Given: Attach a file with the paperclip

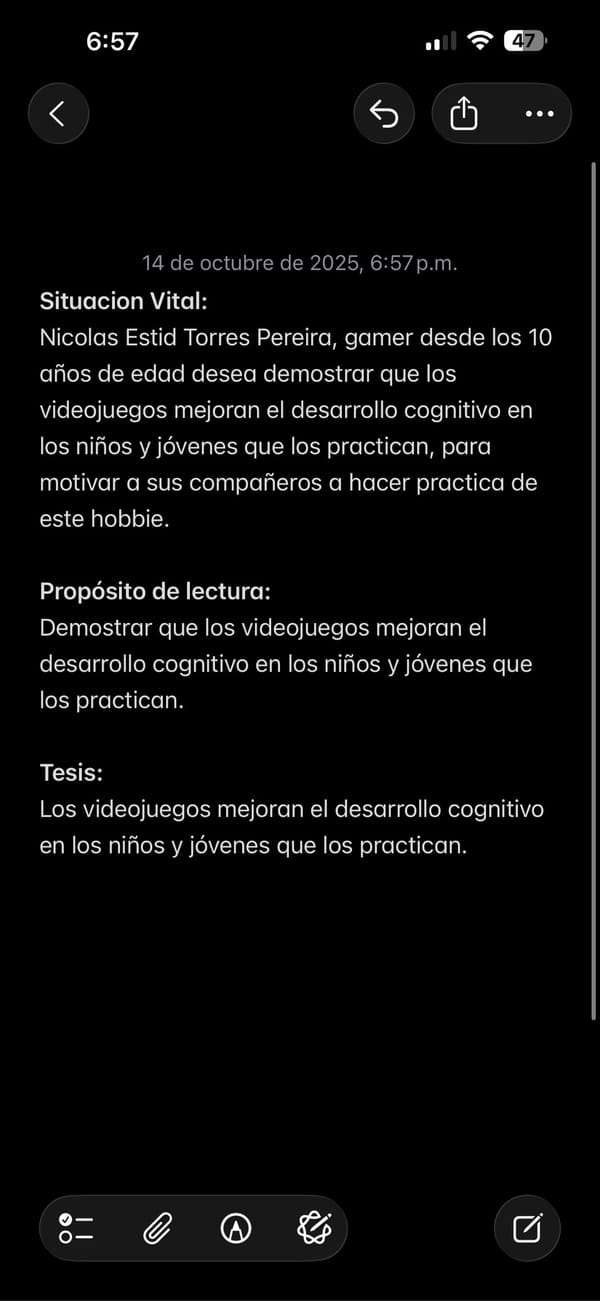Looking at the screenshot, I should coord(156,1227).
